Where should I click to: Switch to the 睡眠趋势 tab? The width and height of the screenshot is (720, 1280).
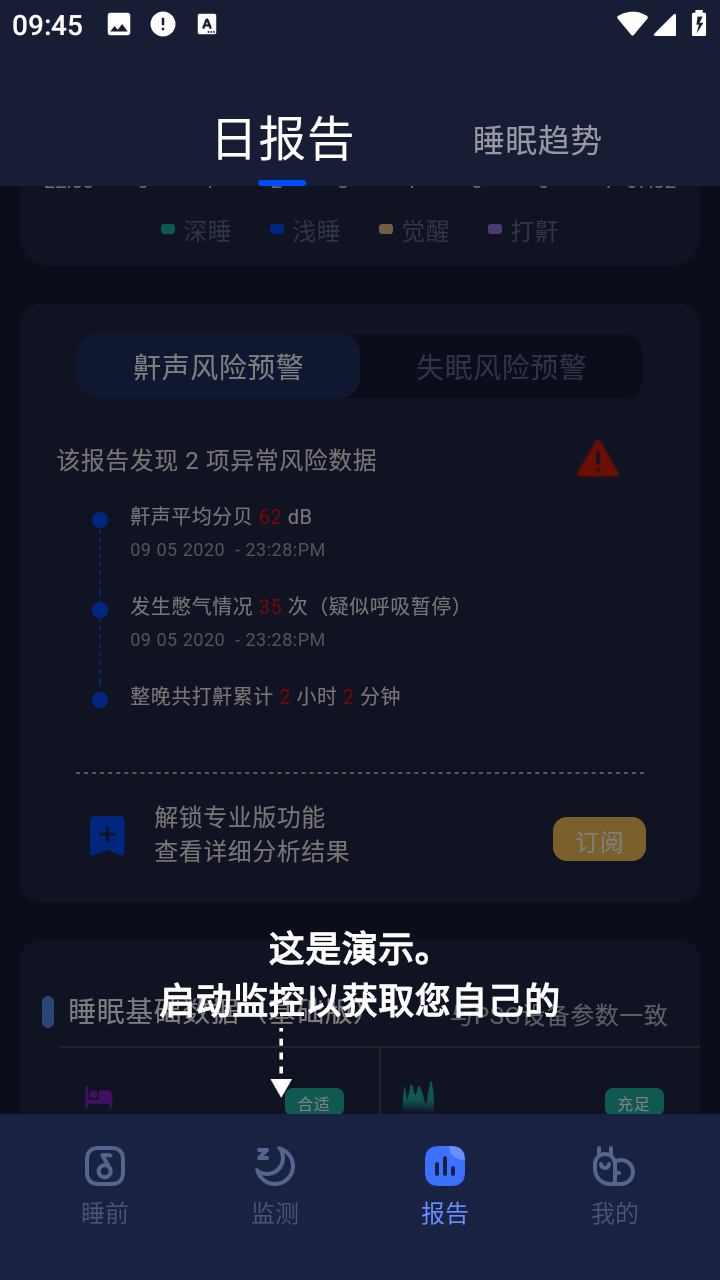[537, 141]
